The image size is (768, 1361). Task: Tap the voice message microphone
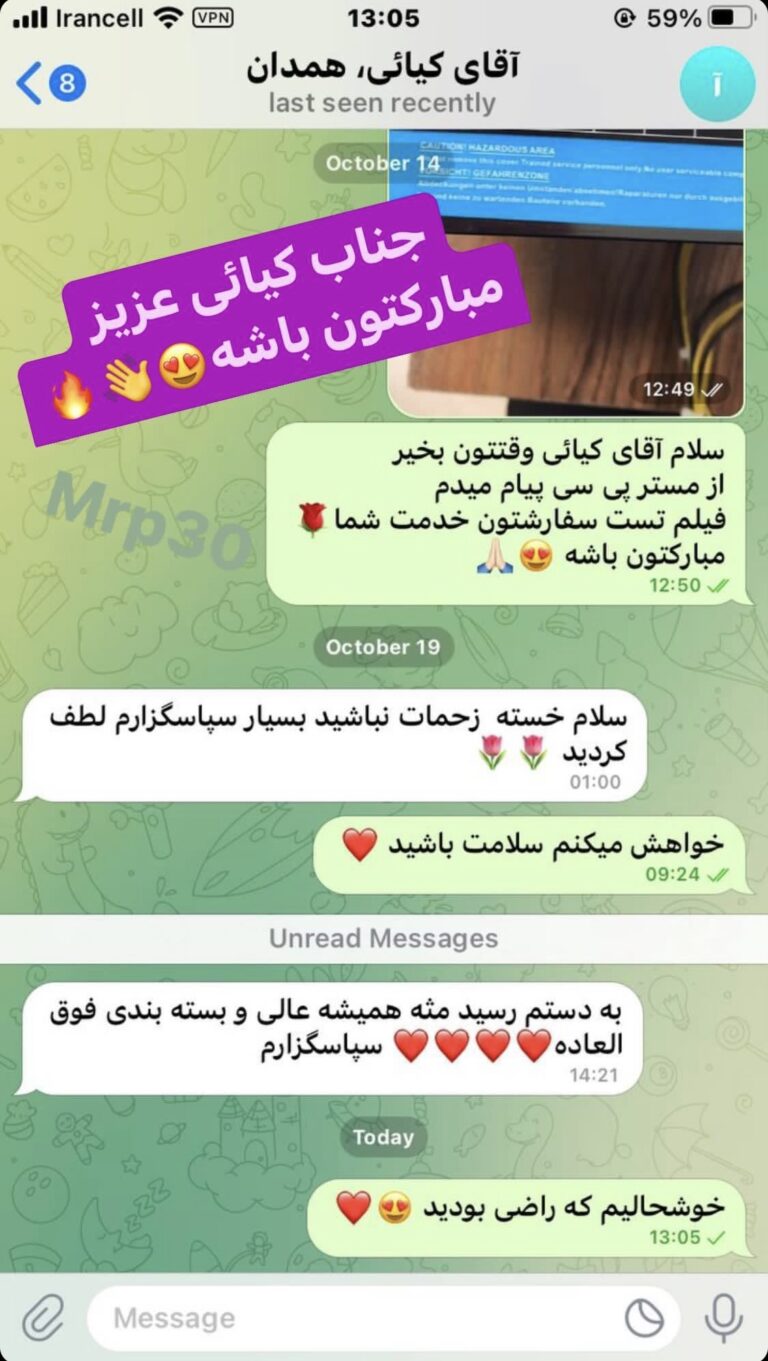pos(723,1318)
